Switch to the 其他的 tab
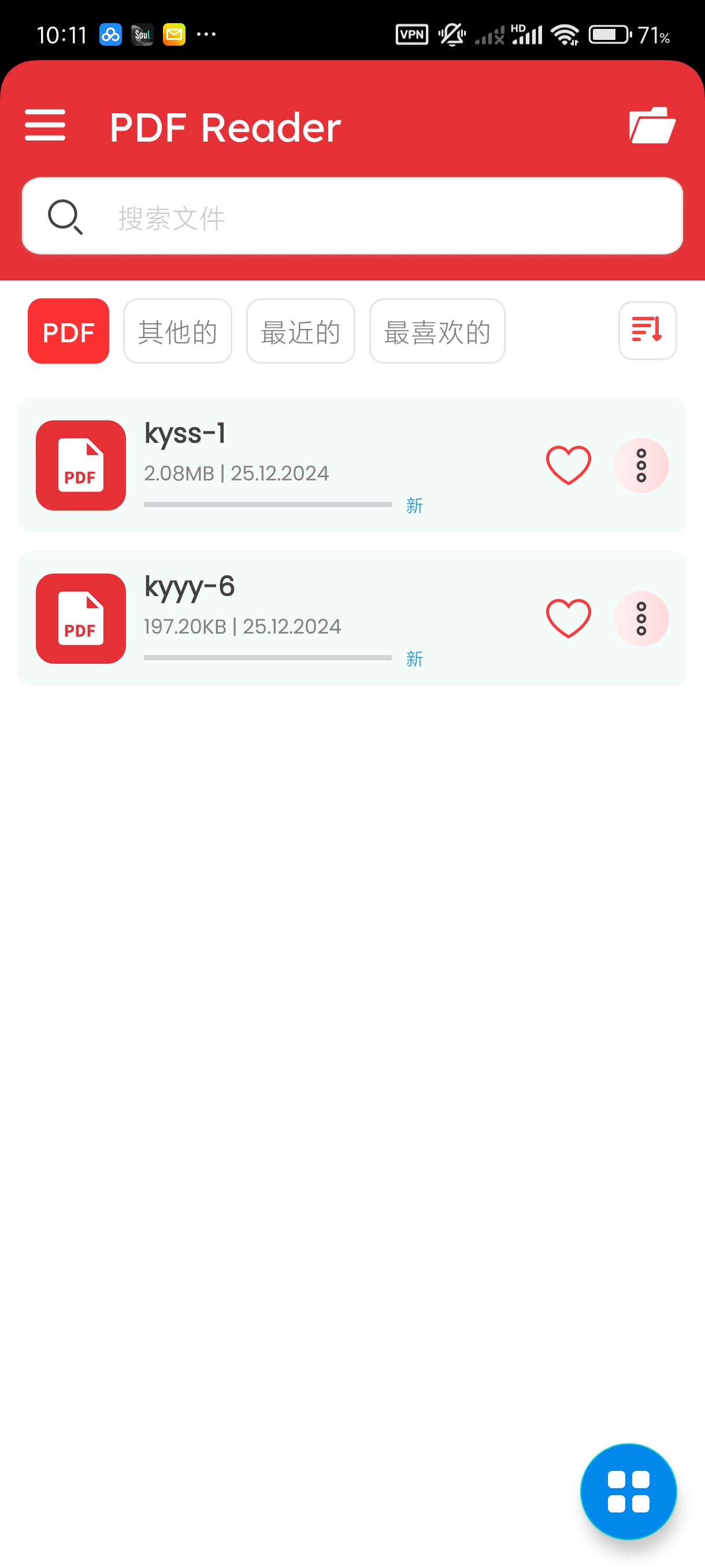The width and height of the screenshot is (705, 1568). click(x=177, y=331)
